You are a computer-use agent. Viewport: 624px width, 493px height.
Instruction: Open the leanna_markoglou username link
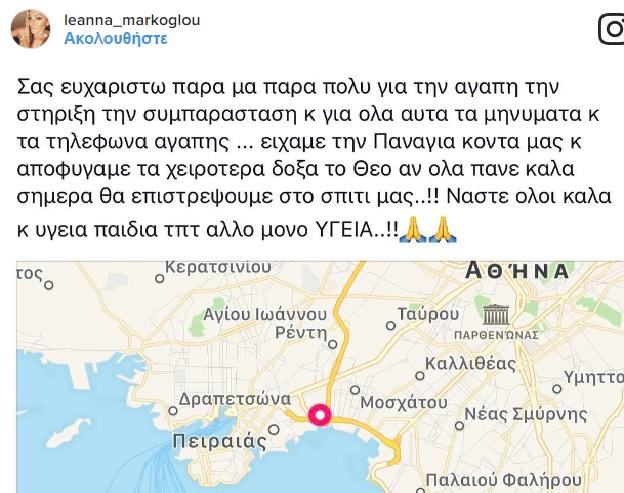[x=131, y=19]
